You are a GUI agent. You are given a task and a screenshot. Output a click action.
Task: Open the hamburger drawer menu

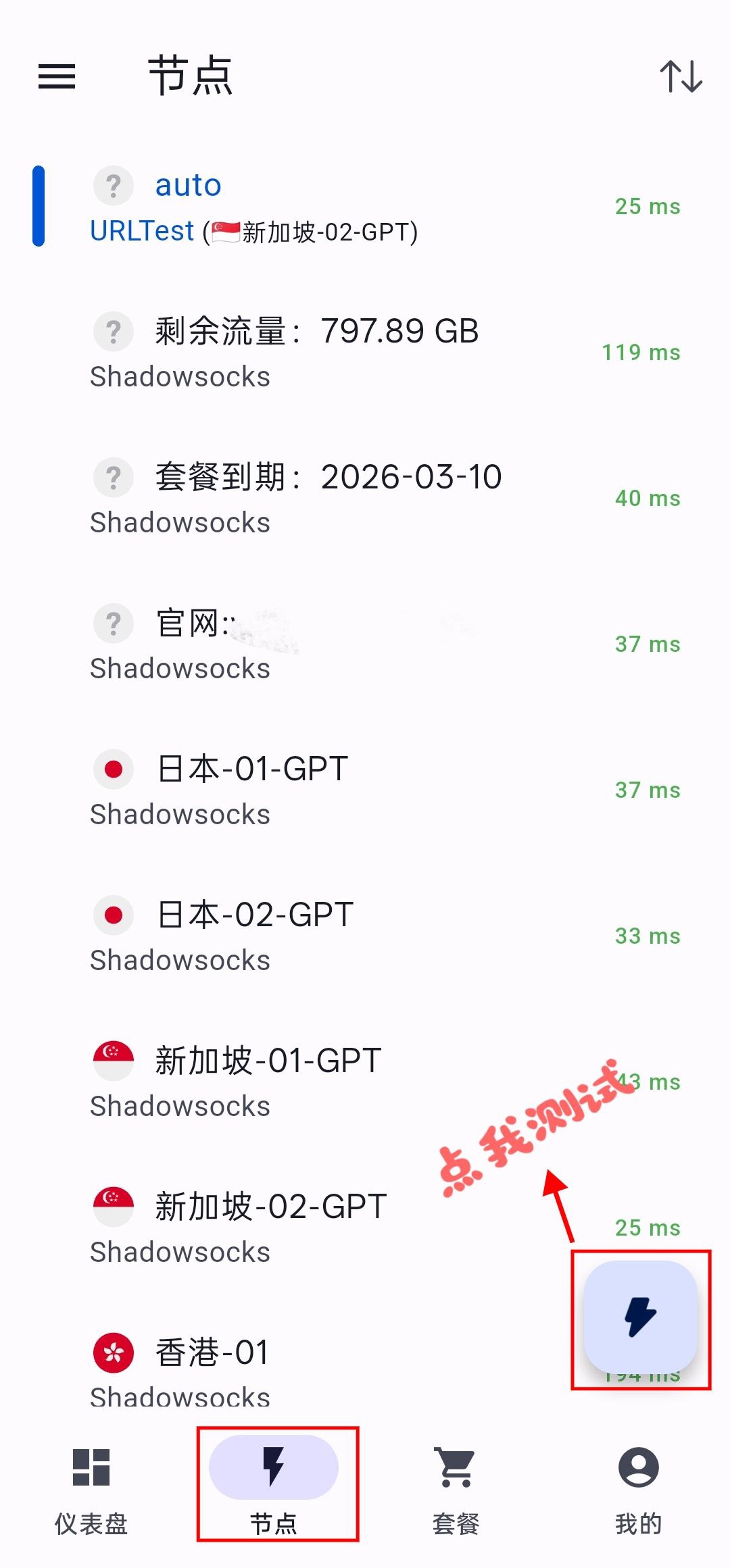pyautogui.click(x=57, y=76)
